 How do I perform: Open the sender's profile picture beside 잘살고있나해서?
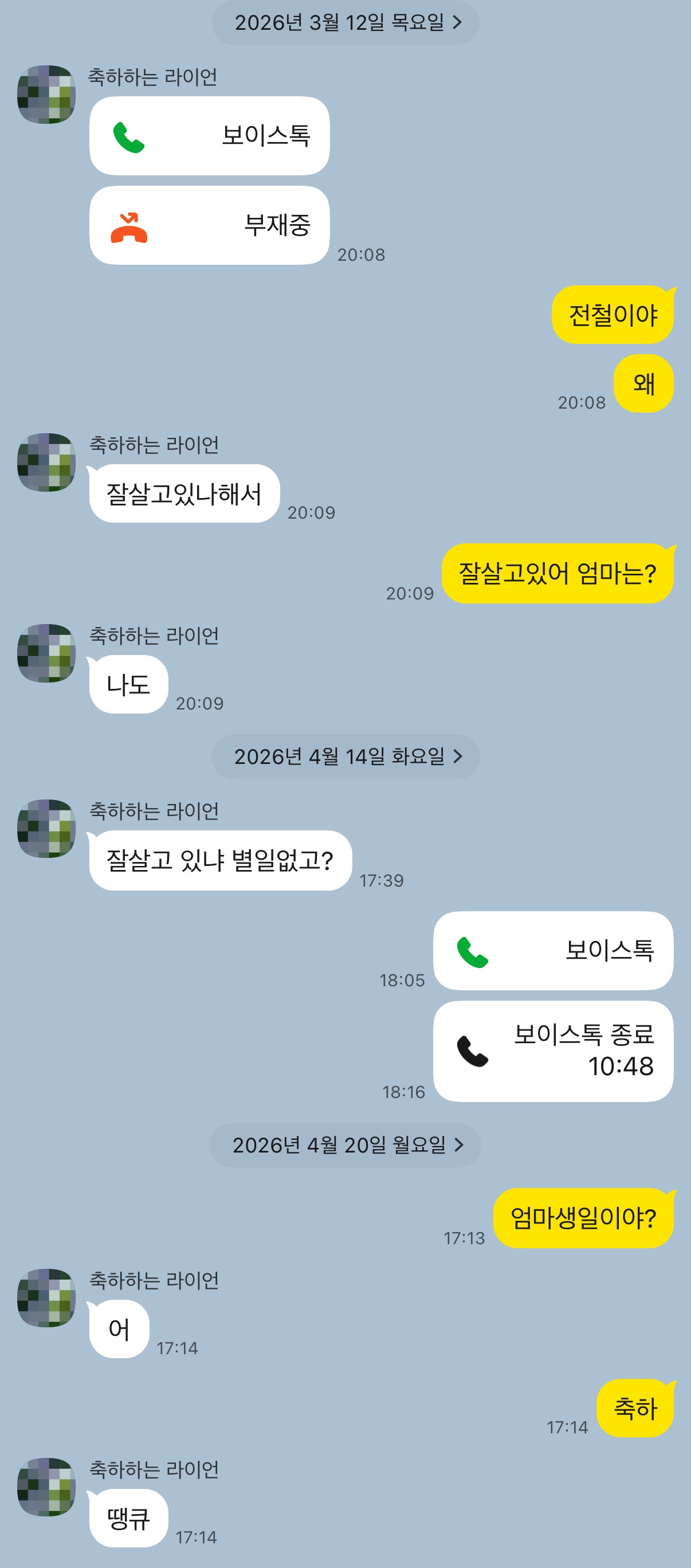(x=46, y=462)
